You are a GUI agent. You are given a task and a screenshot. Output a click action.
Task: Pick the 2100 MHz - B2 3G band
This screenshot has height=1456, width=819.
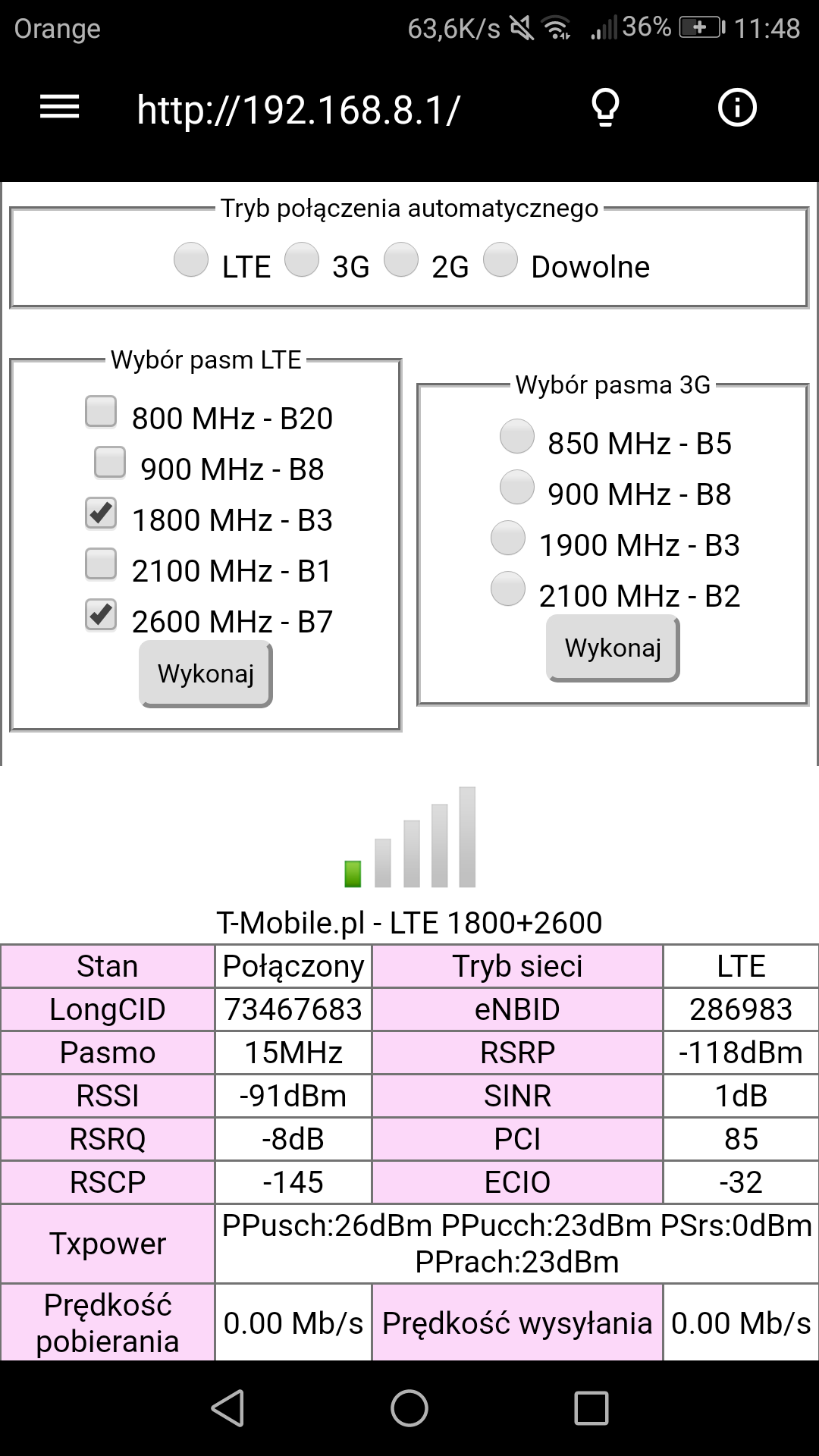tap(508, 588)
